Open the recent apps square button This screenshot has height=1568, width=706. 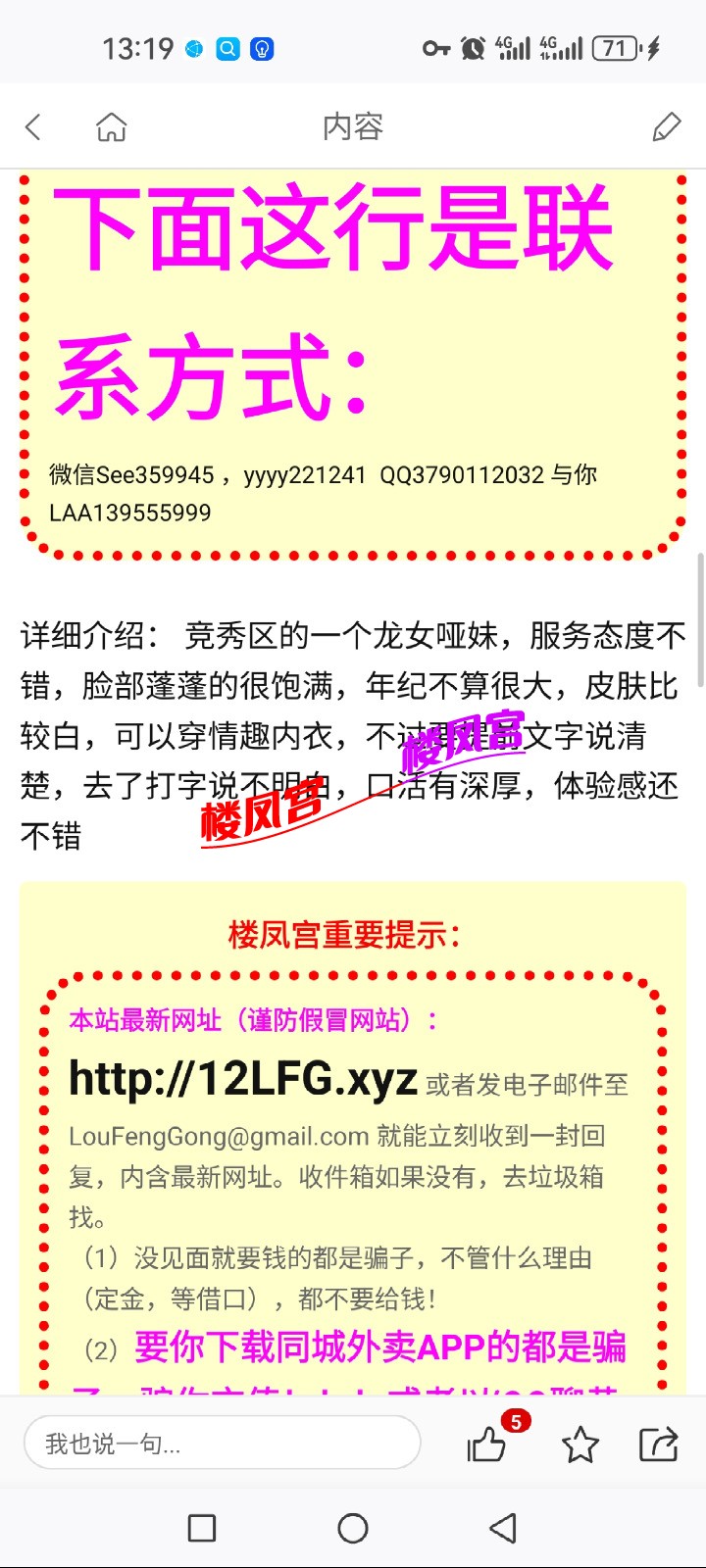tap(201, 1528)
